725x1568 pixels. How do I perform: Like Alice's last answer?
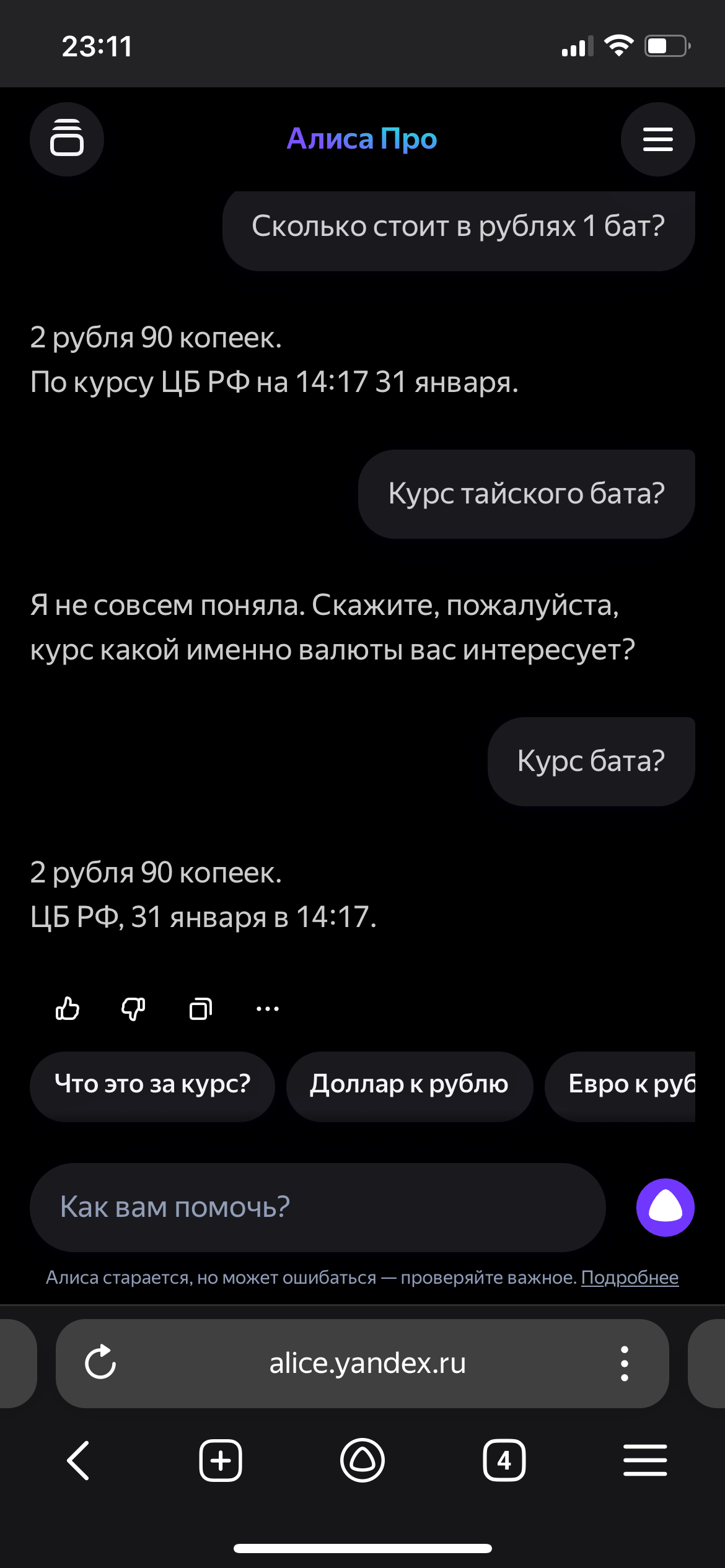(68, 1009)
